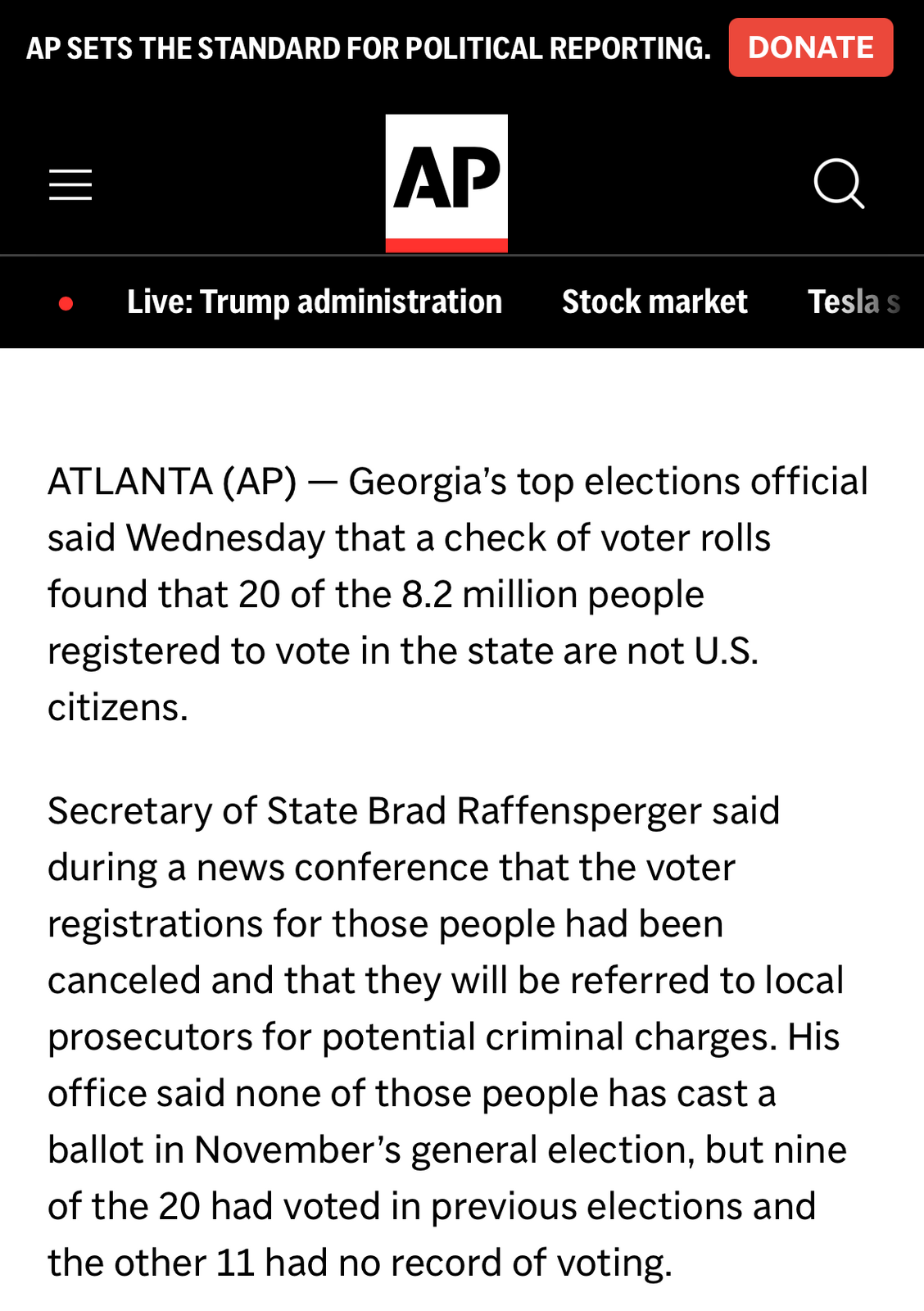Image resolution: width=924 pixels, height=1311 pixels.
Task: Open the hamburger navigation menu
Action: tap(70, 184)
